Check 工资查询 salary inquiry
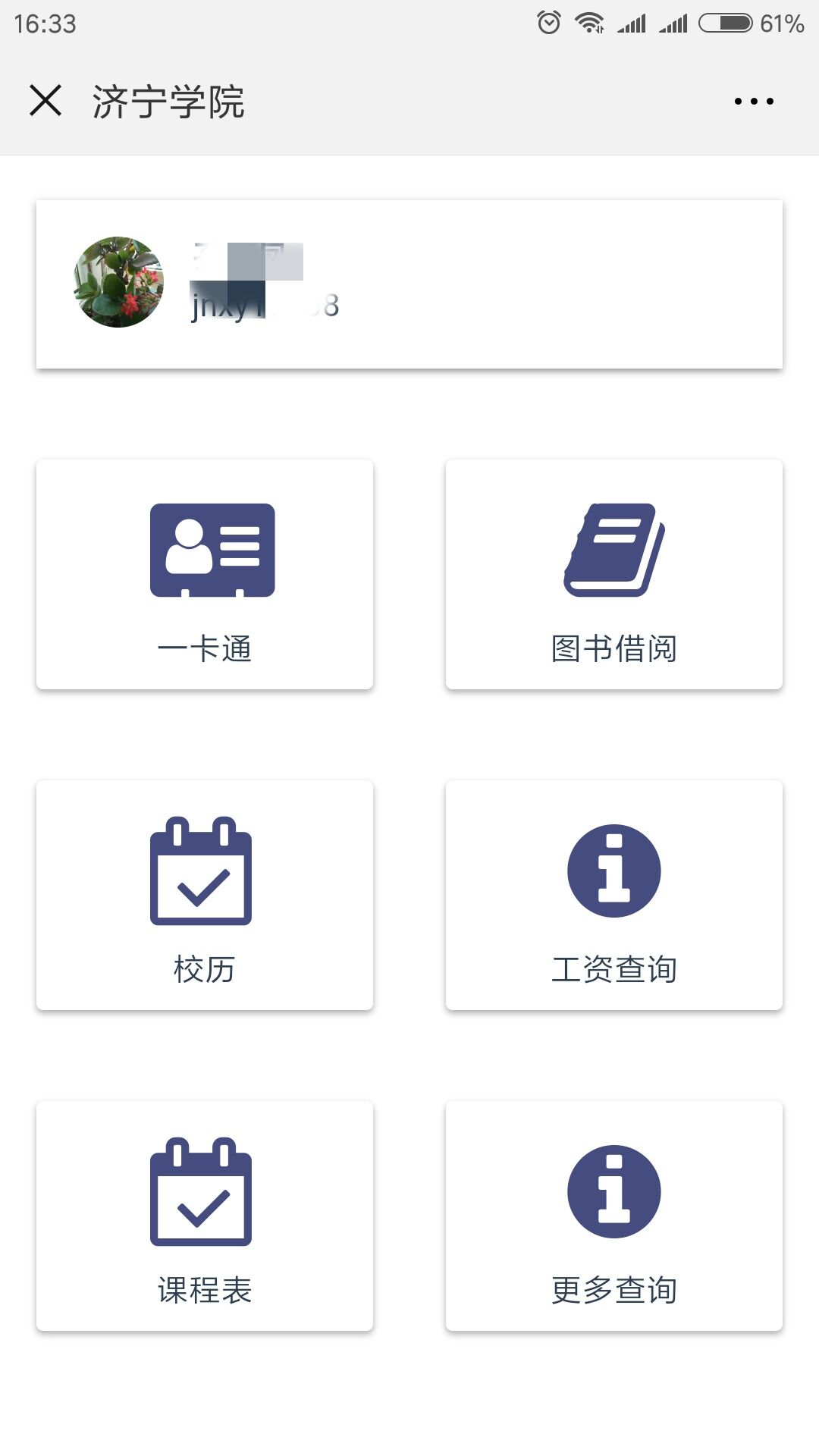This screenshot has width=819, height=1456. (614, 895)
